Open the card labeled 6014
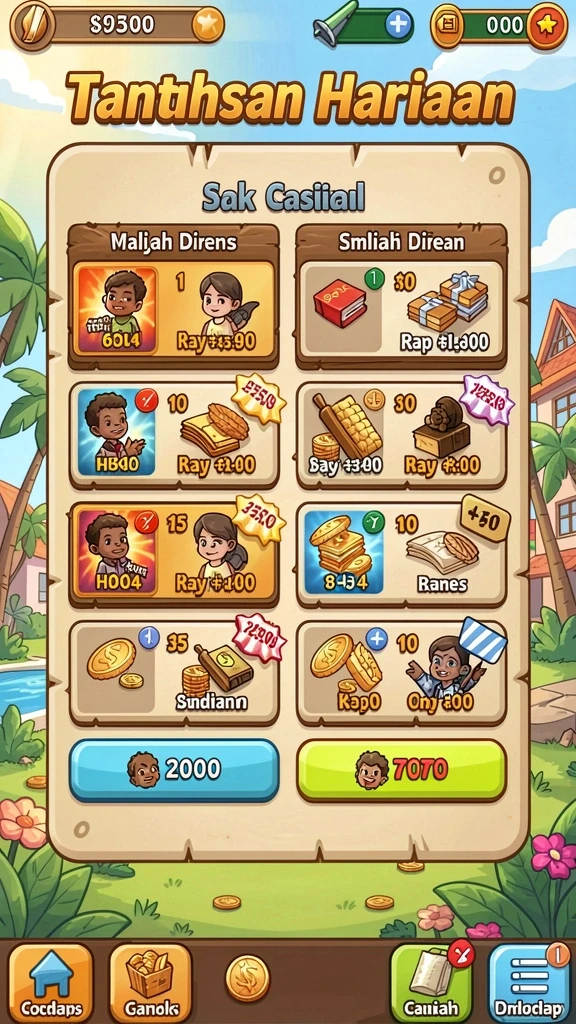 (x=174, y=310)
